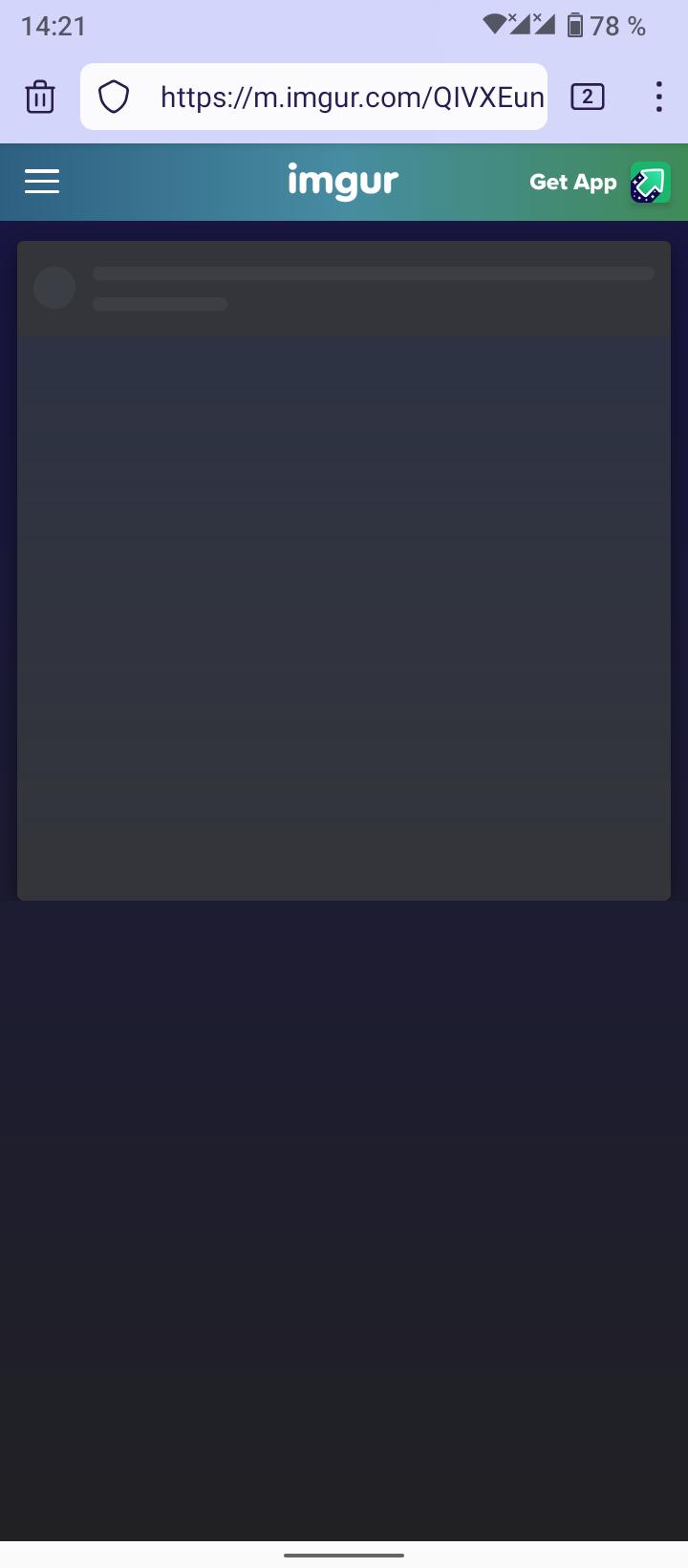Select the m.imgur.com URL text
Viewport: 688px width, 1568px height.
point(353,96)
